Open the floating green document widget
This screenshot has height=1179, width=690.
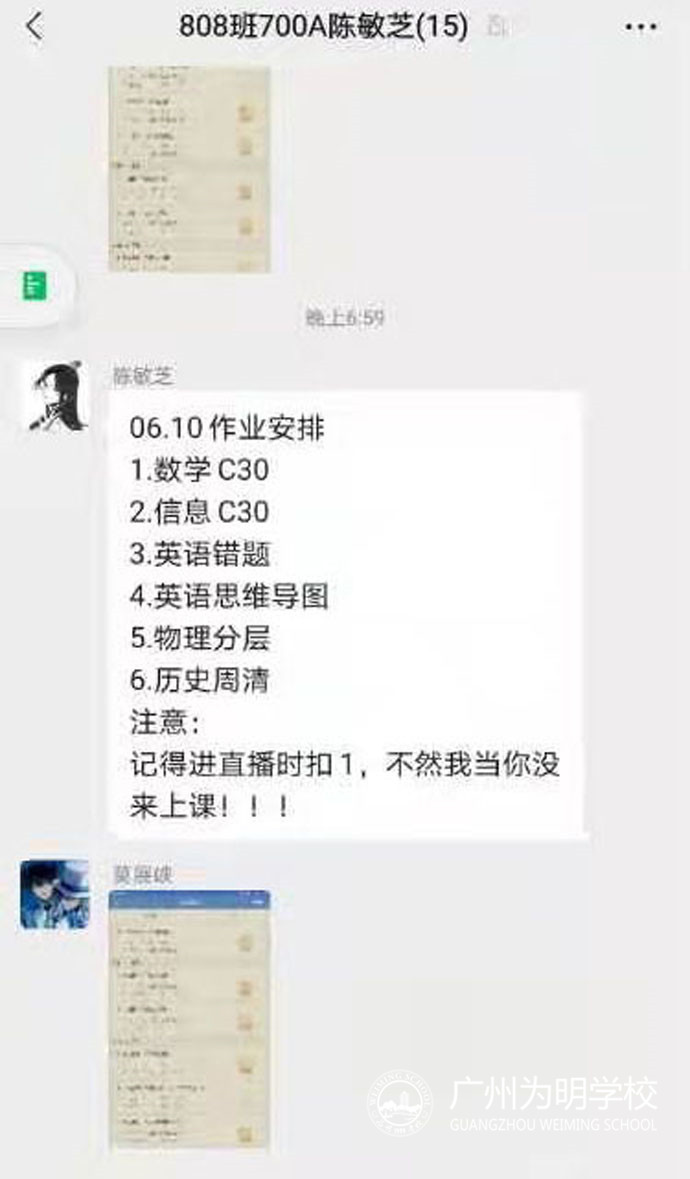point(34,285)
